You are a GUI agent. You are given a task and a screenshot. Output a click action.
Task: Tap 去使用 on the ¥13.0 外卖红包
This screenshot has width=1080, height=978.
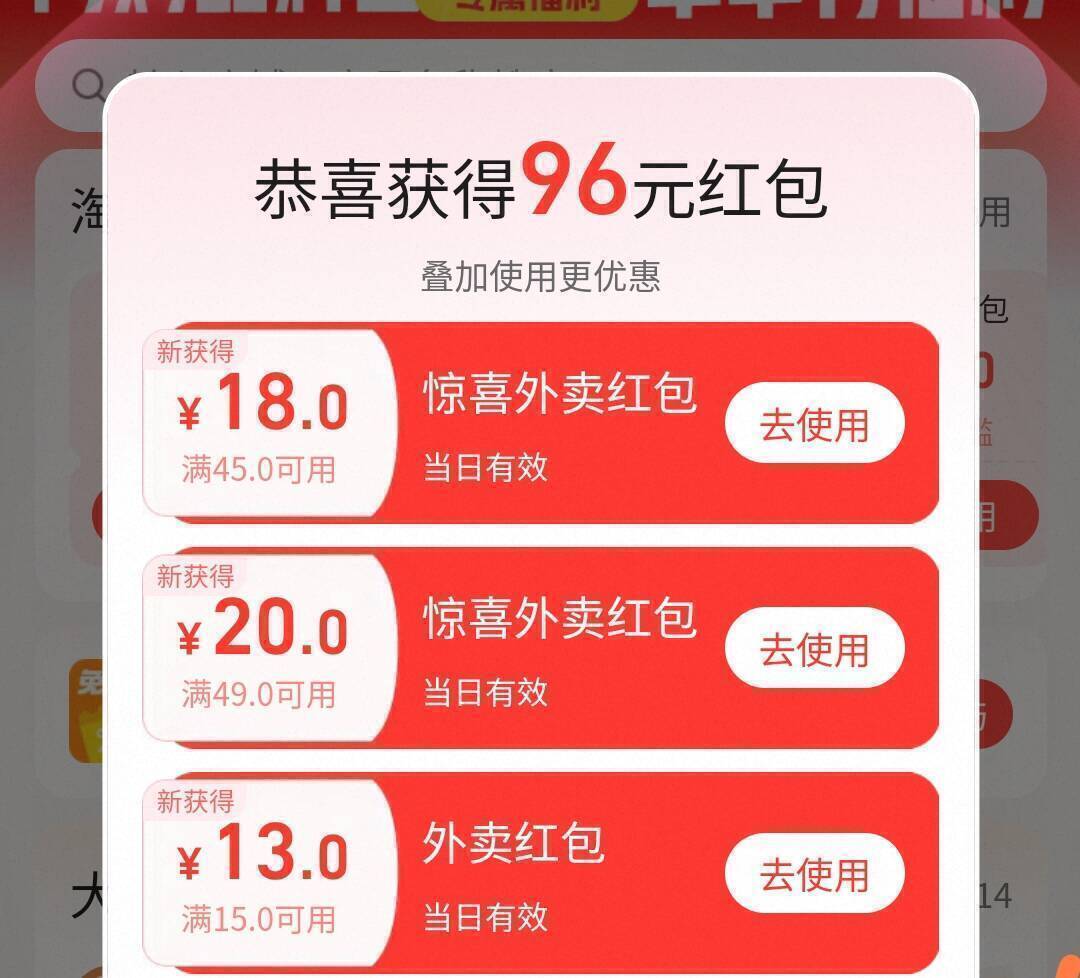pyautogui.click(x=814, y=874)
